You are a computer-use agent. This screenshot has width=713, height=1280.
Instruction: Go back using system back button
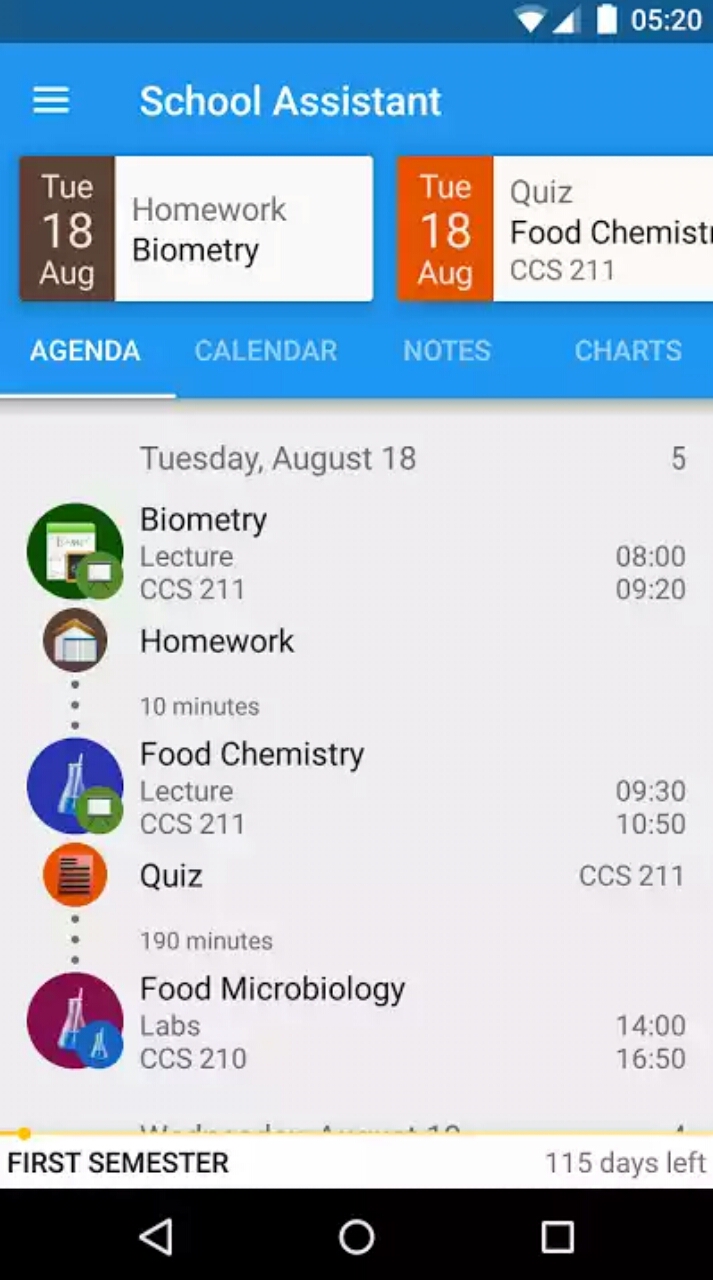coord(155,1237)
